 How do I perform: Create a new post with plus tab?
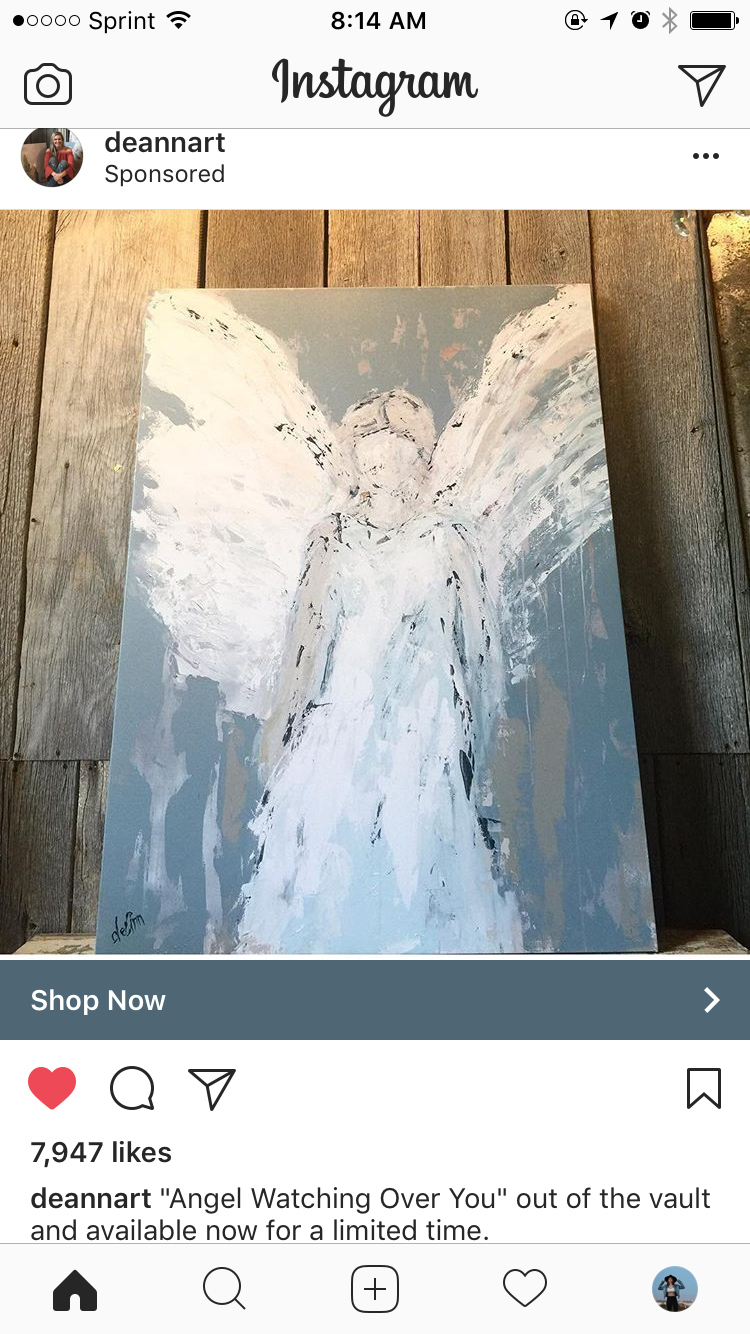click(x=375, y=1289)
